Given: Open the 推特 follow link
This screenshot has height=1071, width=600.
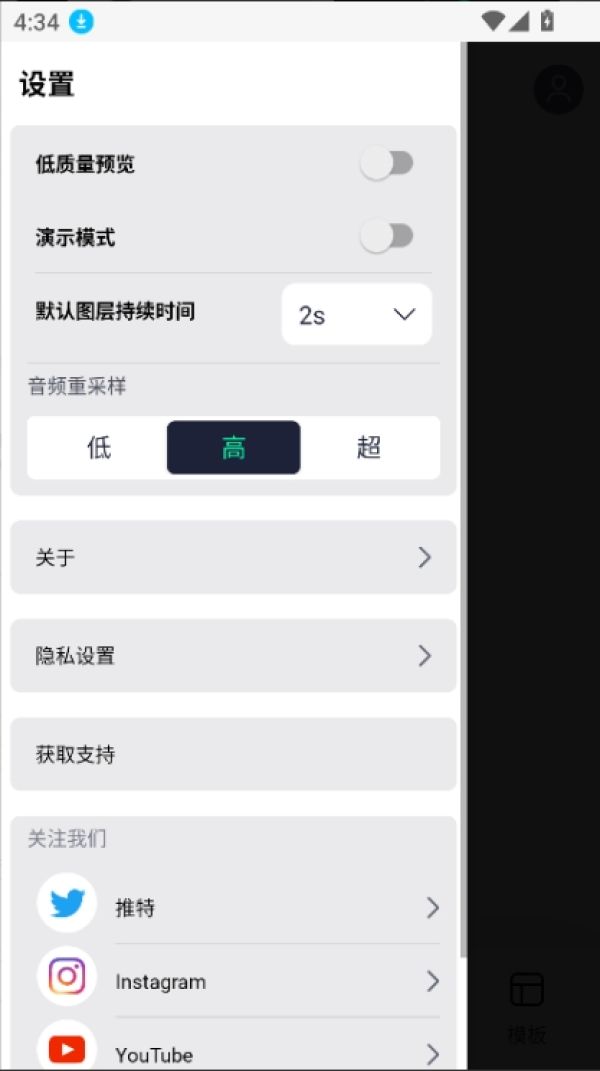Looking at the screenshot, I should 238,908.
